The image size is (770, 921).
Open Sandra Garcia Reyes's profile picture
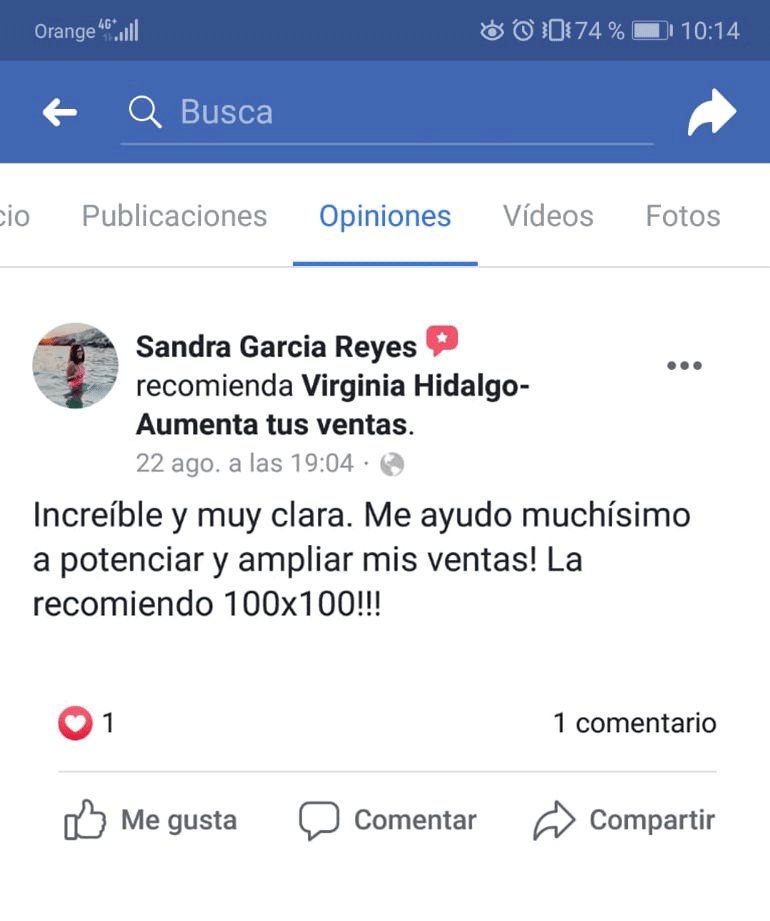(x=76, y=365)
